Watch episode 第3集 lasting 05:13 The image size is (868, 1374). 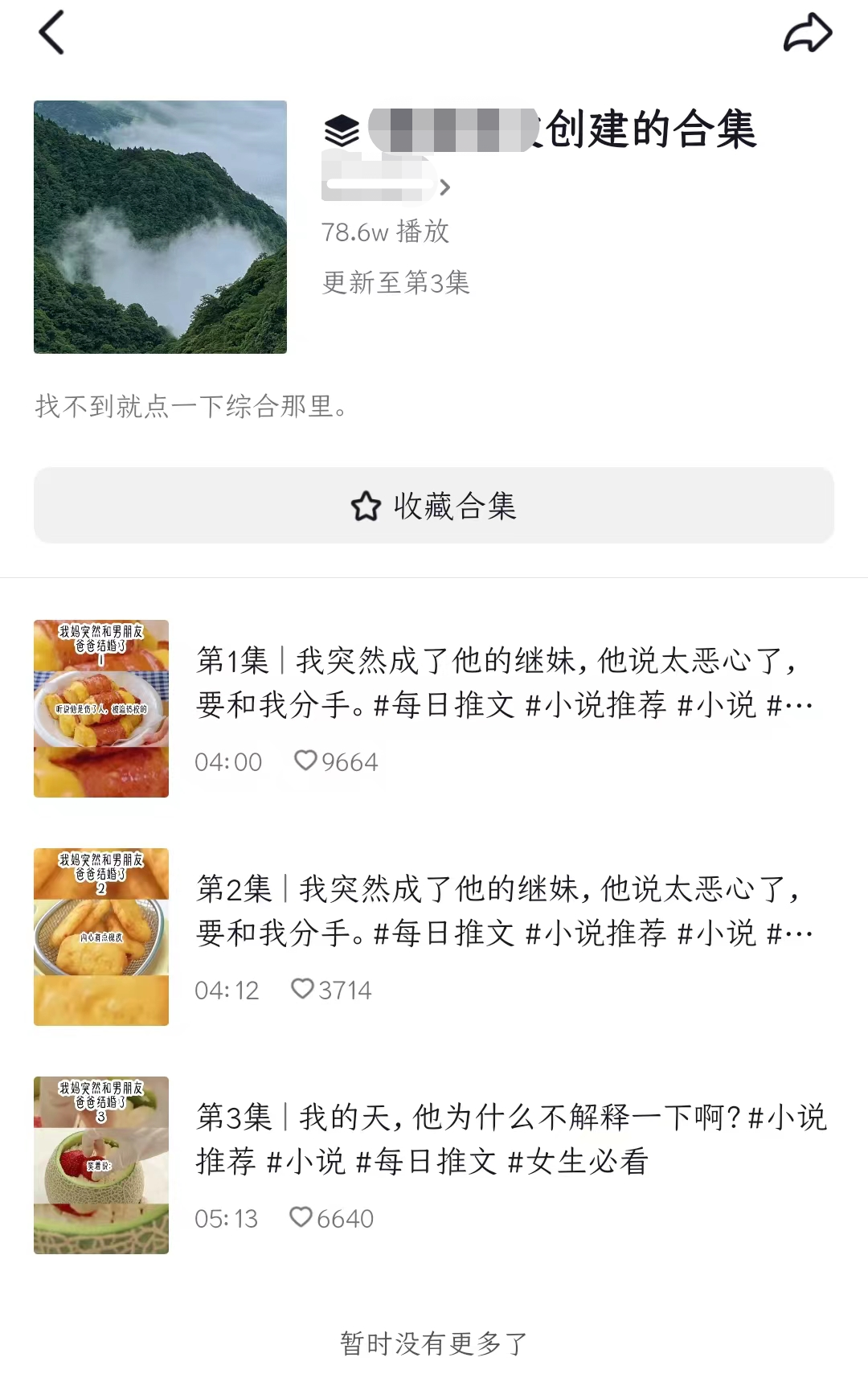[x=510, y=1139]
